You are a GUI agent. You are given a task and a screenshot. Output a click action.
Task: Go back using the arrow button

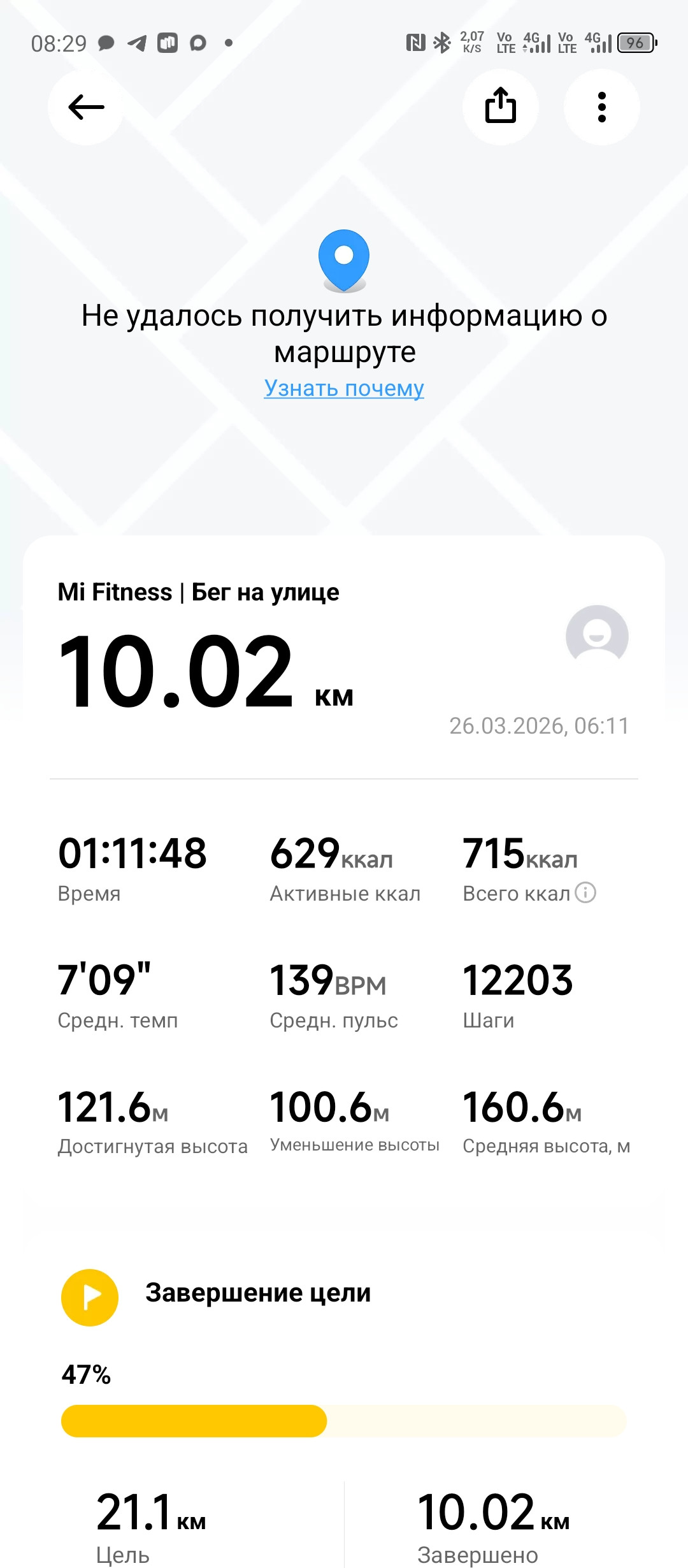(x=86, y=107)
